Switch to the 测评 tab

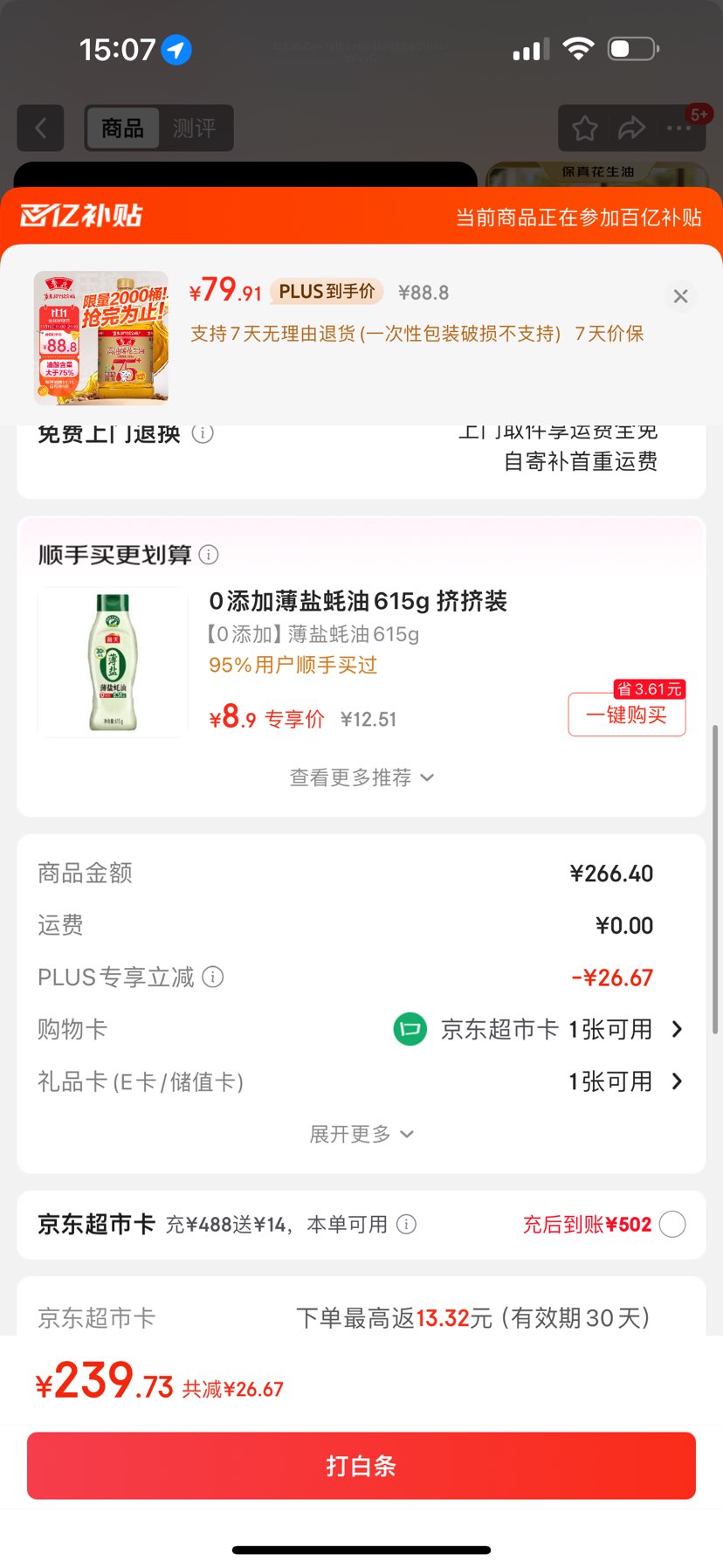coord(196,128)
